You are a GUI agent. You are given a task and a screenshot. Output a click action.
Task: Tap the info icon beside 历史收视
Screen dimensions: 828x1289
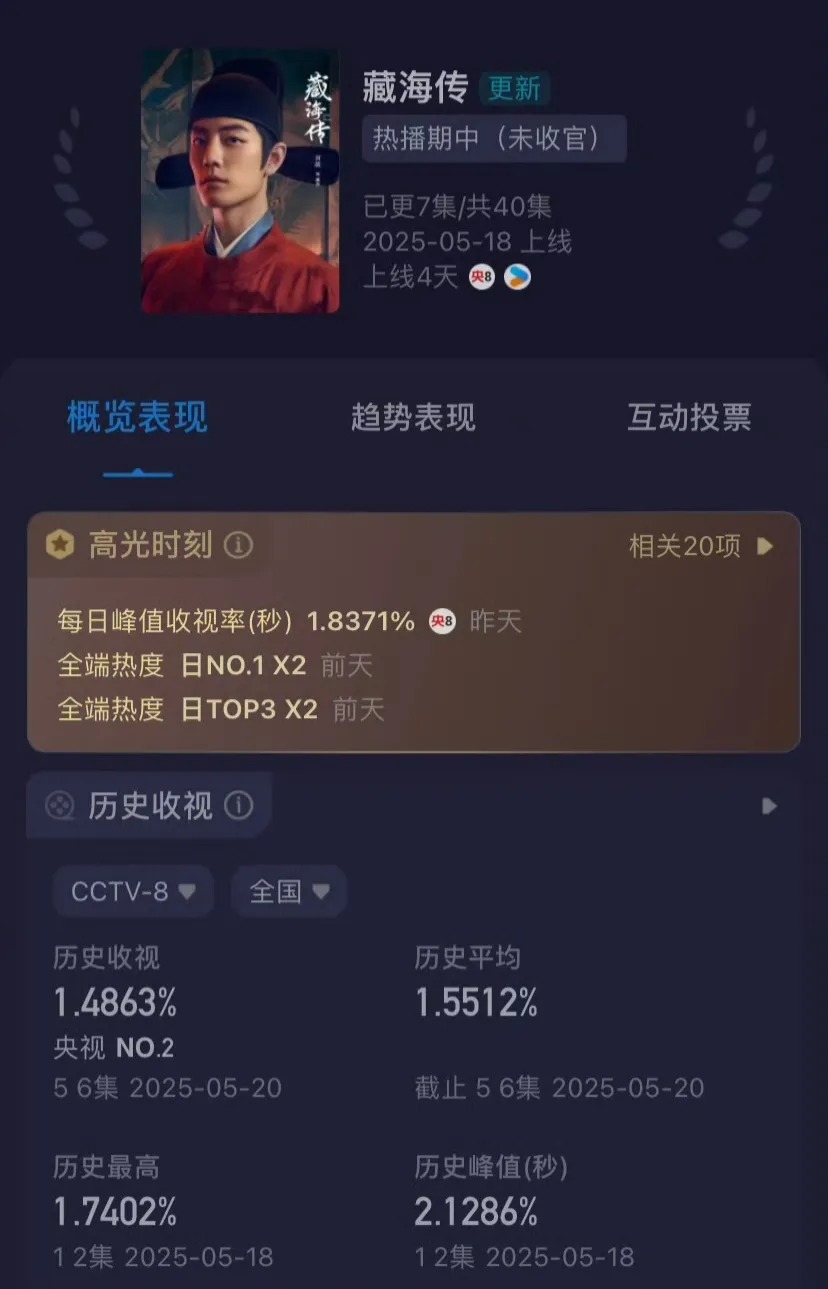click(x=238, y=805)
